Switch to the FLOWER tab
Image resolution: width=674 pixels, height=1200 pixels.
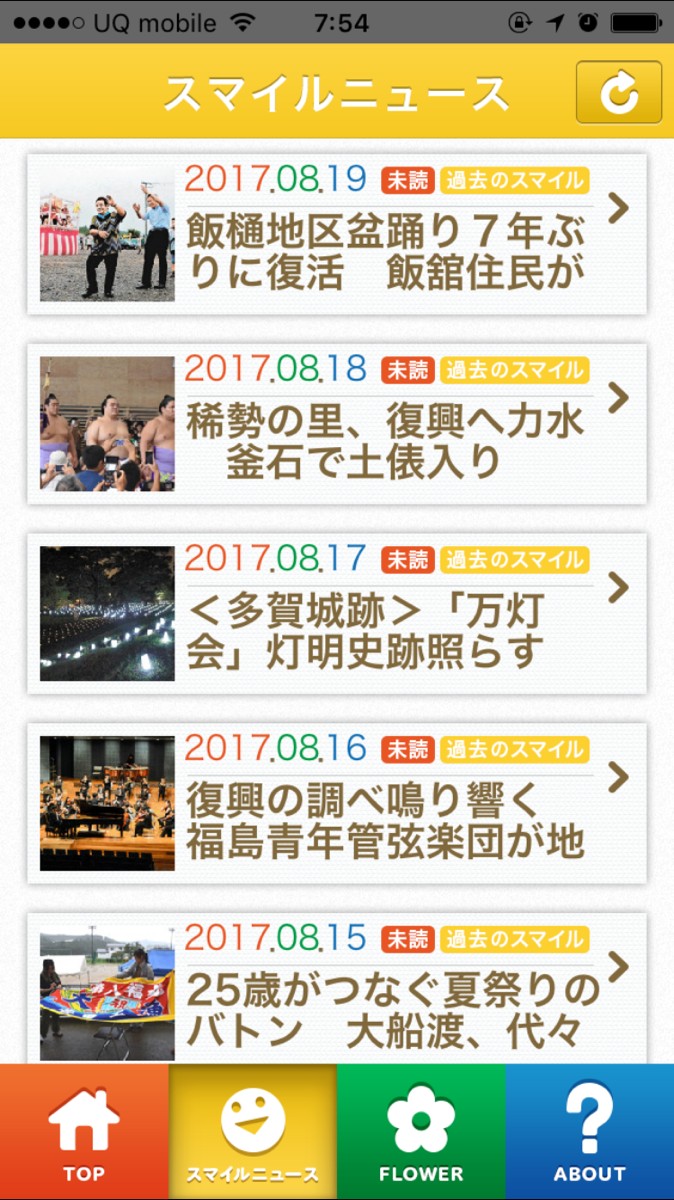click(421, 1132)
